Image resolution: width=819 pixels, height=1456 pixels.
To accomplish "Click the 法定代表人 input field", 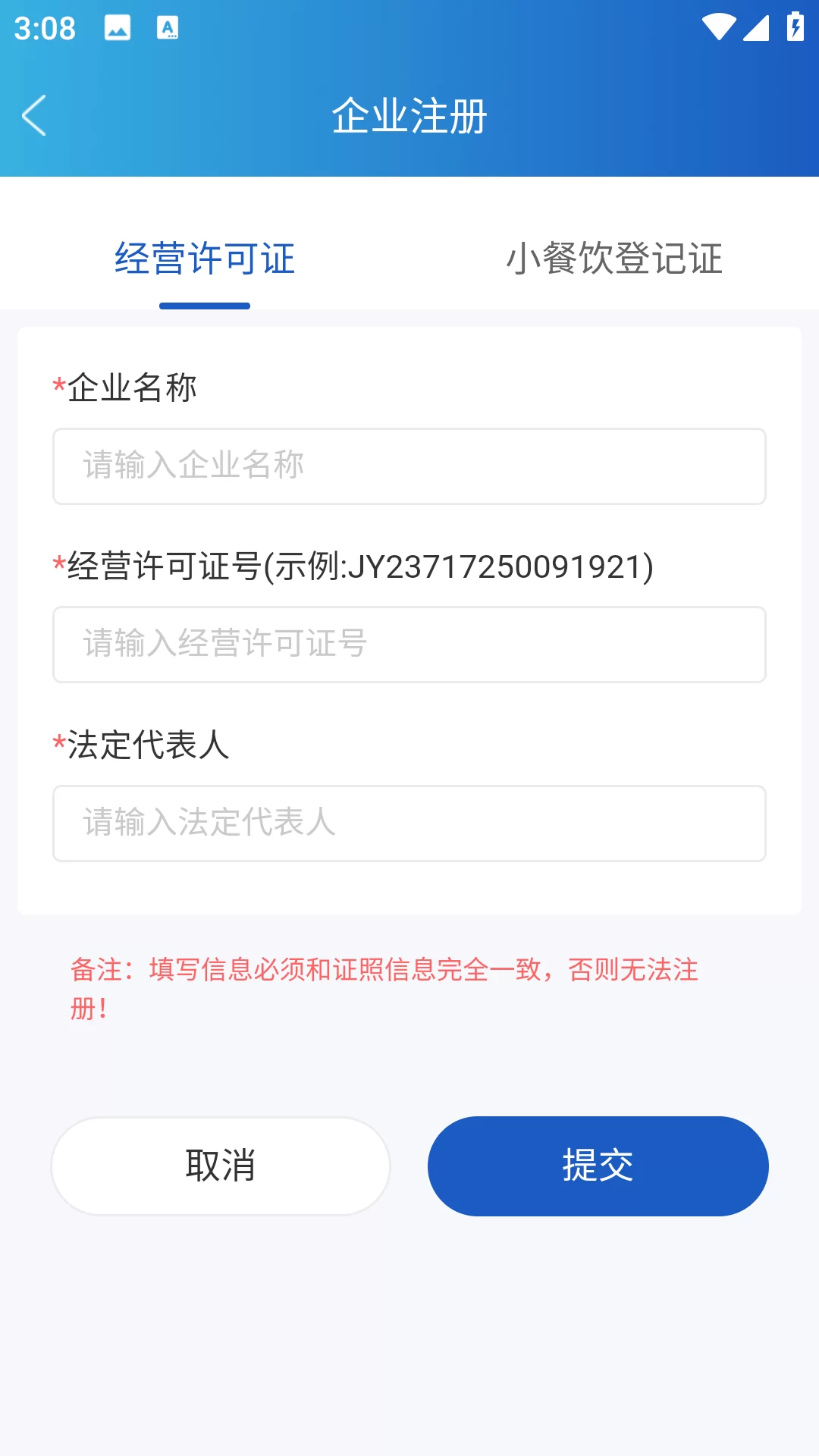I will pyautogui.click(x=409, y=824).
